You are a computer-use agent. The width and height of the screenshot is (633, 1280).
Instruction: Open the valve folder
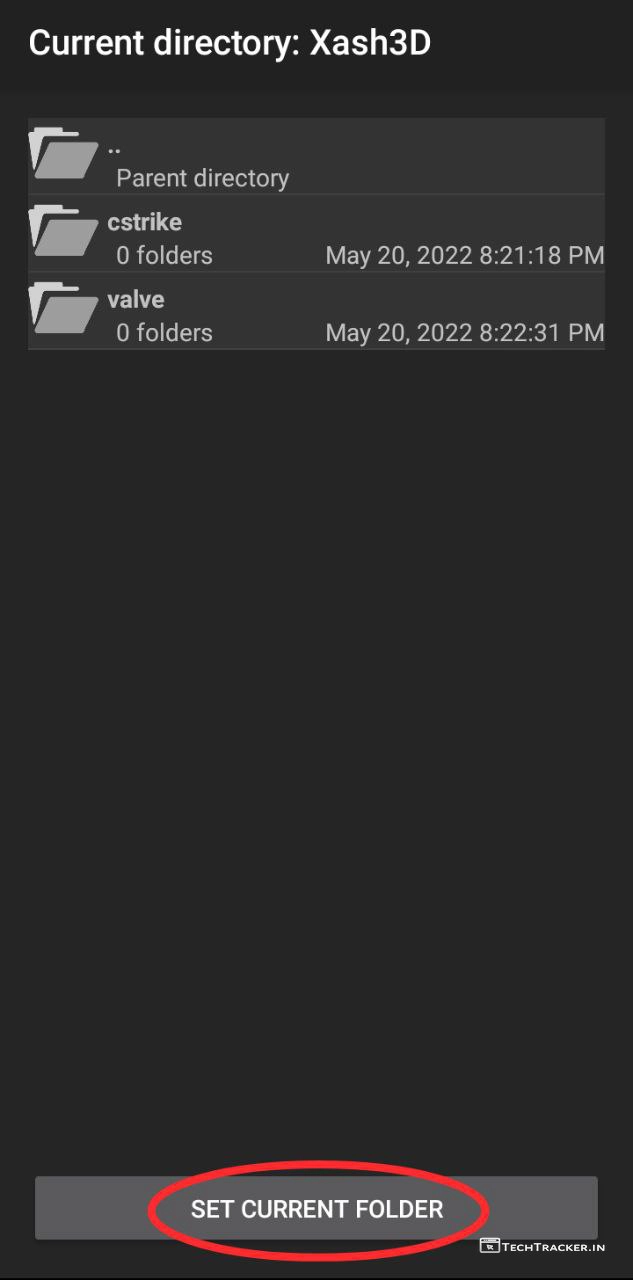coord(316,312)
